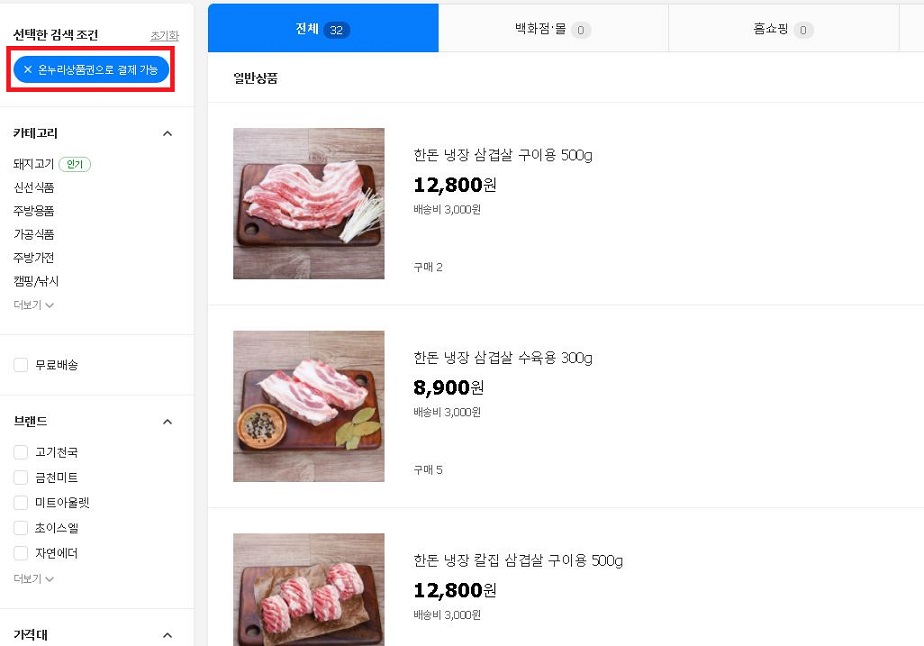This screenshot has height=646, width=924.
Task: Switch to the 홈쇼핑 tab
Action: coord(784,29)
